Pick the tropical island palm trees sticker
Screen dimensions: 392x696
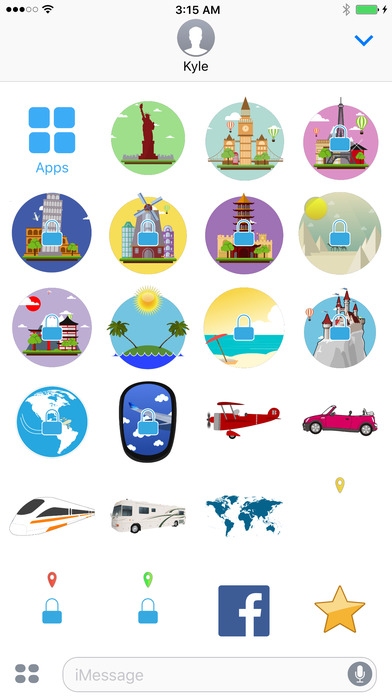148,328
